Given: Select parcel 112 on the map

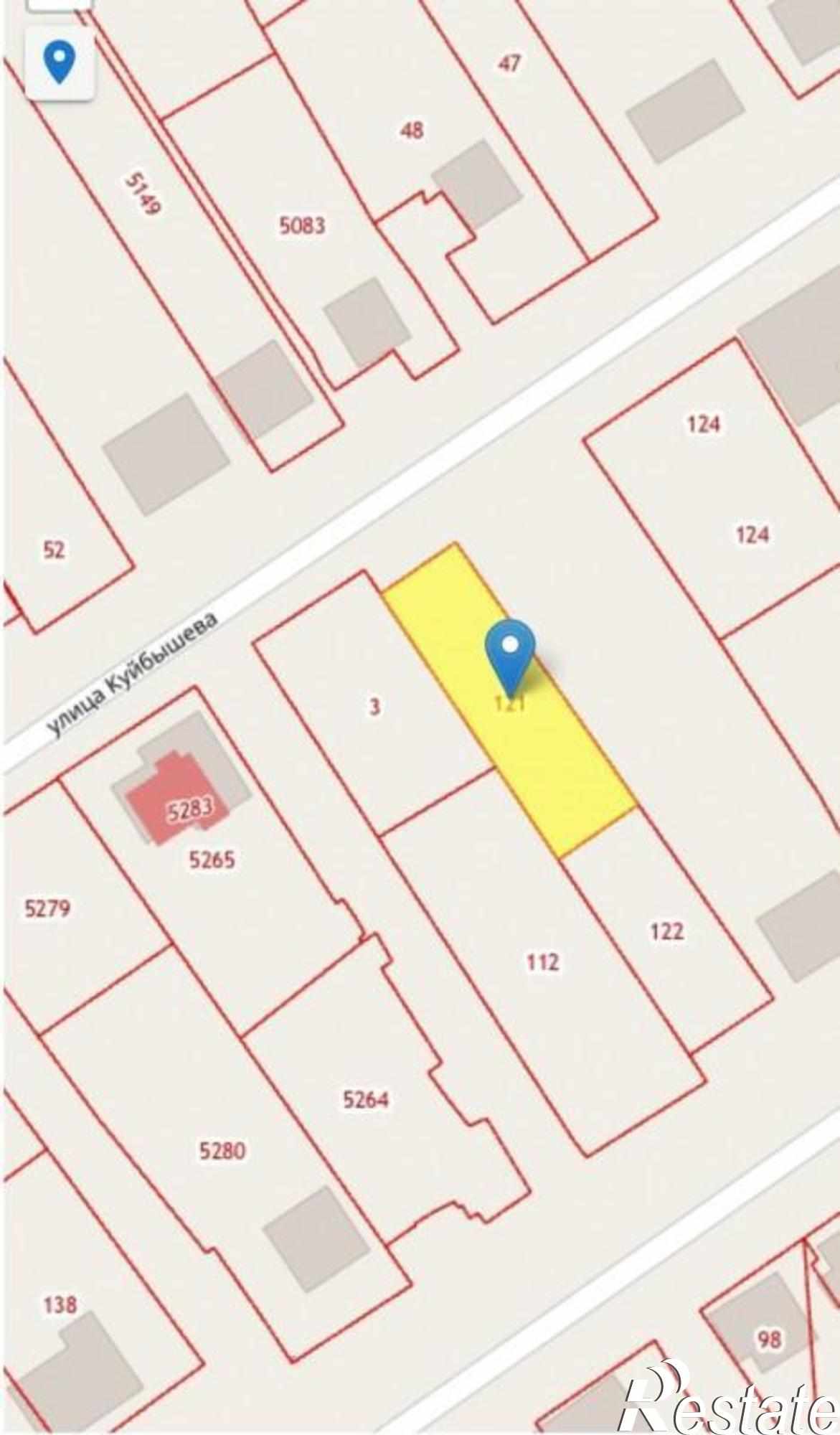Looking at the screenshot, I should [542, 961].
